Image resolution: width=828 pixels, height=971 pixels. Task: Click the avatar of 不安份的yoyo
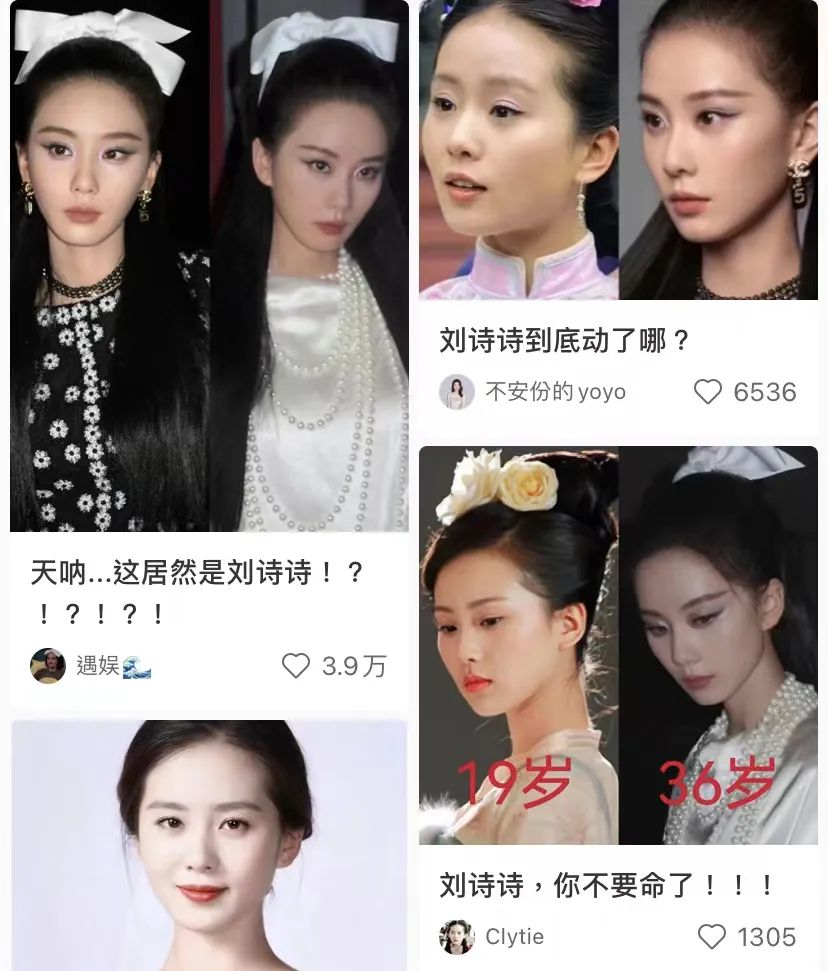pyautogui.click(x=459, y=392)
